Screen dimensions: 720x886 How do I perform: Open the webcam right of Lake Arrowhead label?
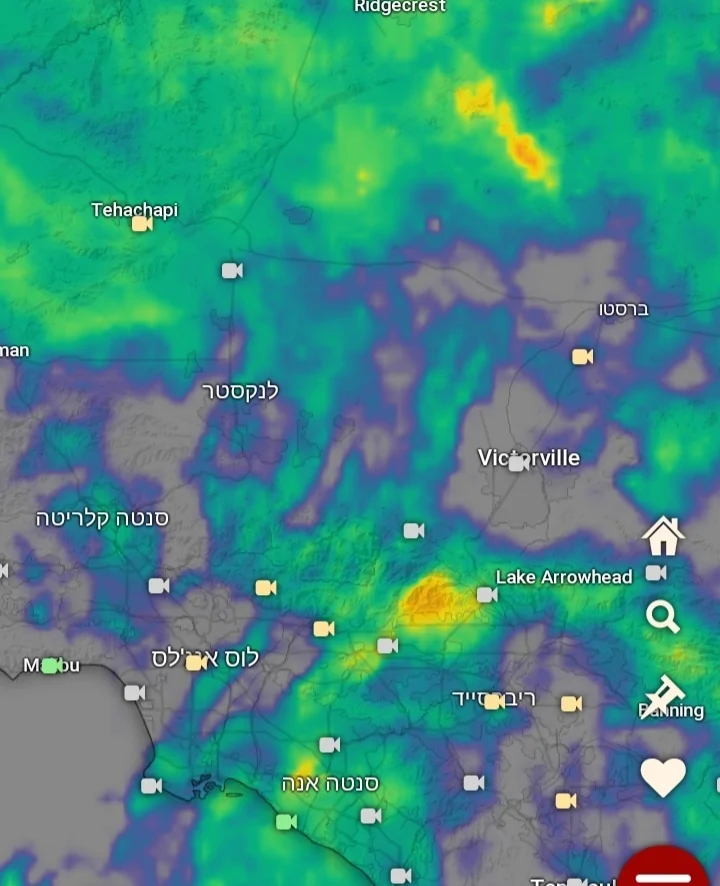click(x=656, y=573)
